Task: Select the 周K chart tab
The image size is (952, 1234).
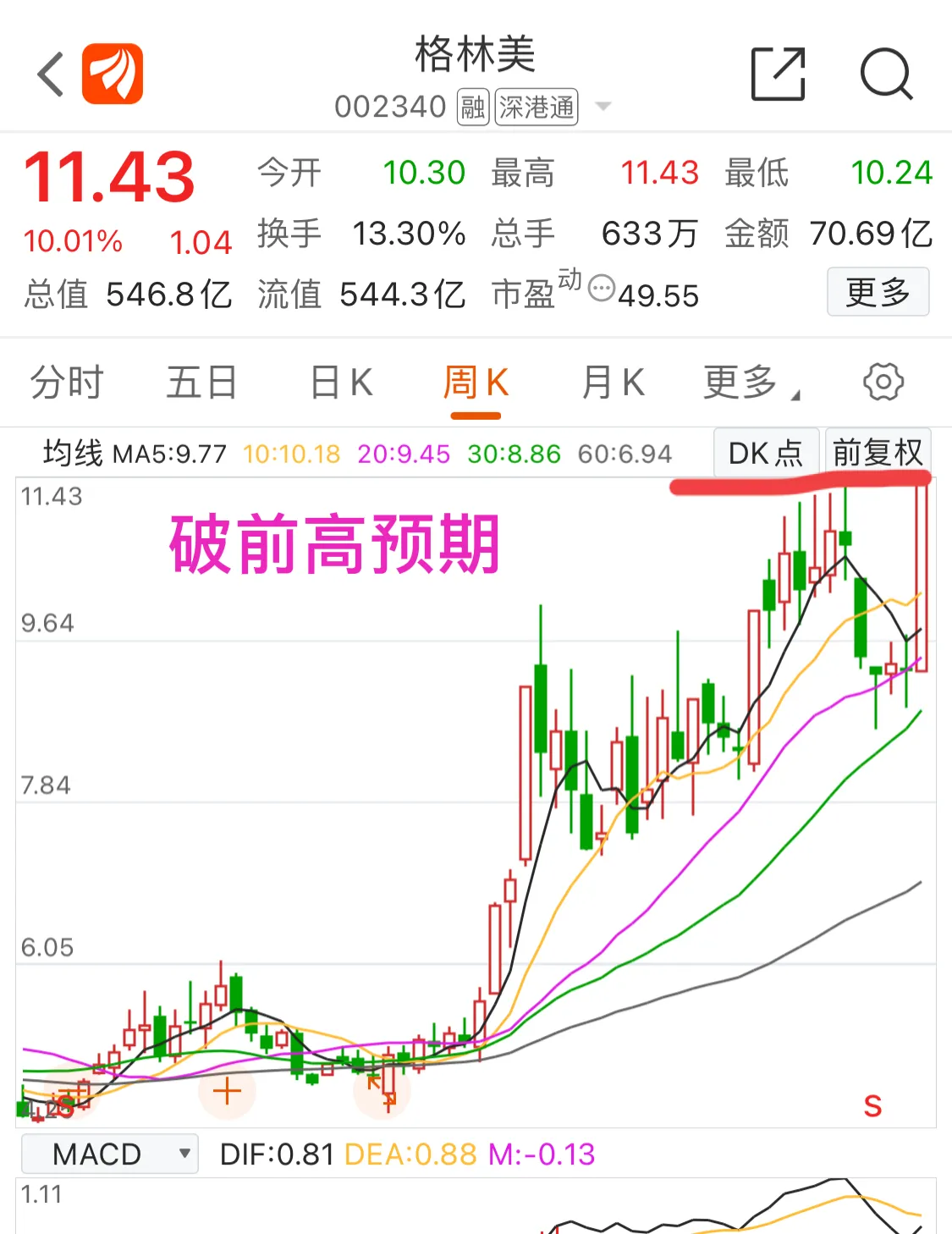Action: coord(476,383)
